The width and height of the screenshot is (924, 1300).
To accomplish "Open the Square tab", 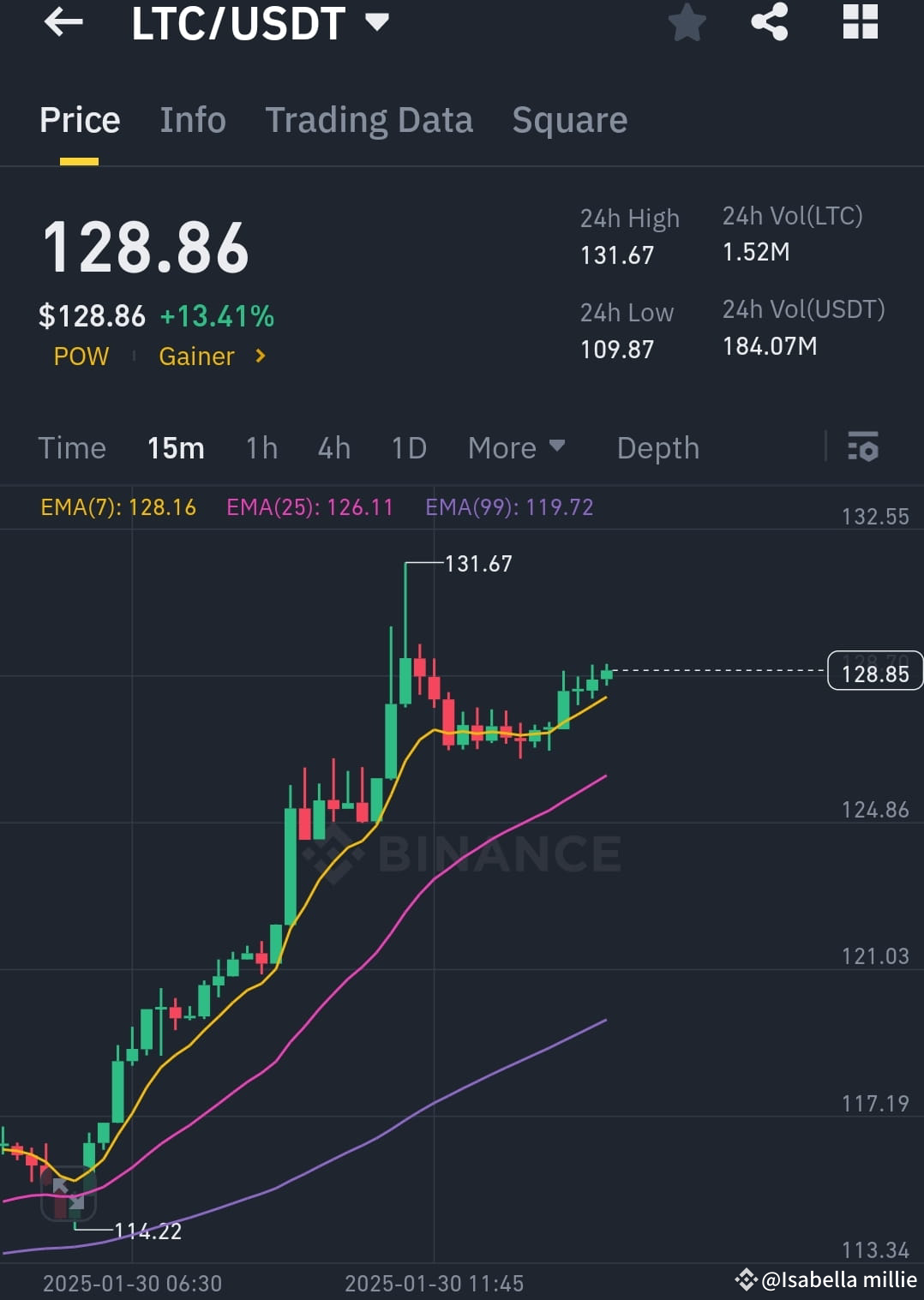I will pos(569,119).
